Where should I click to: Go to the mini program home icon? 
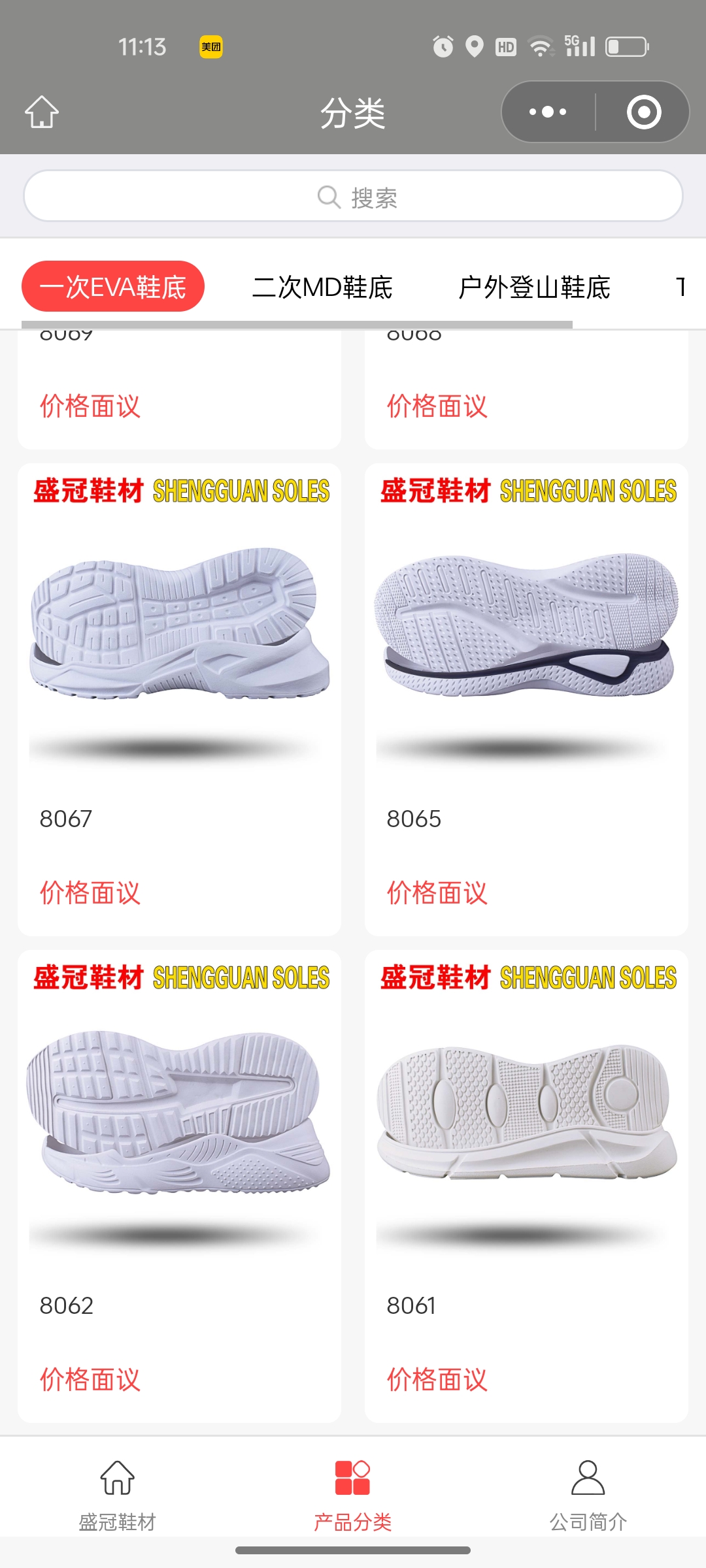coord(42,112)
